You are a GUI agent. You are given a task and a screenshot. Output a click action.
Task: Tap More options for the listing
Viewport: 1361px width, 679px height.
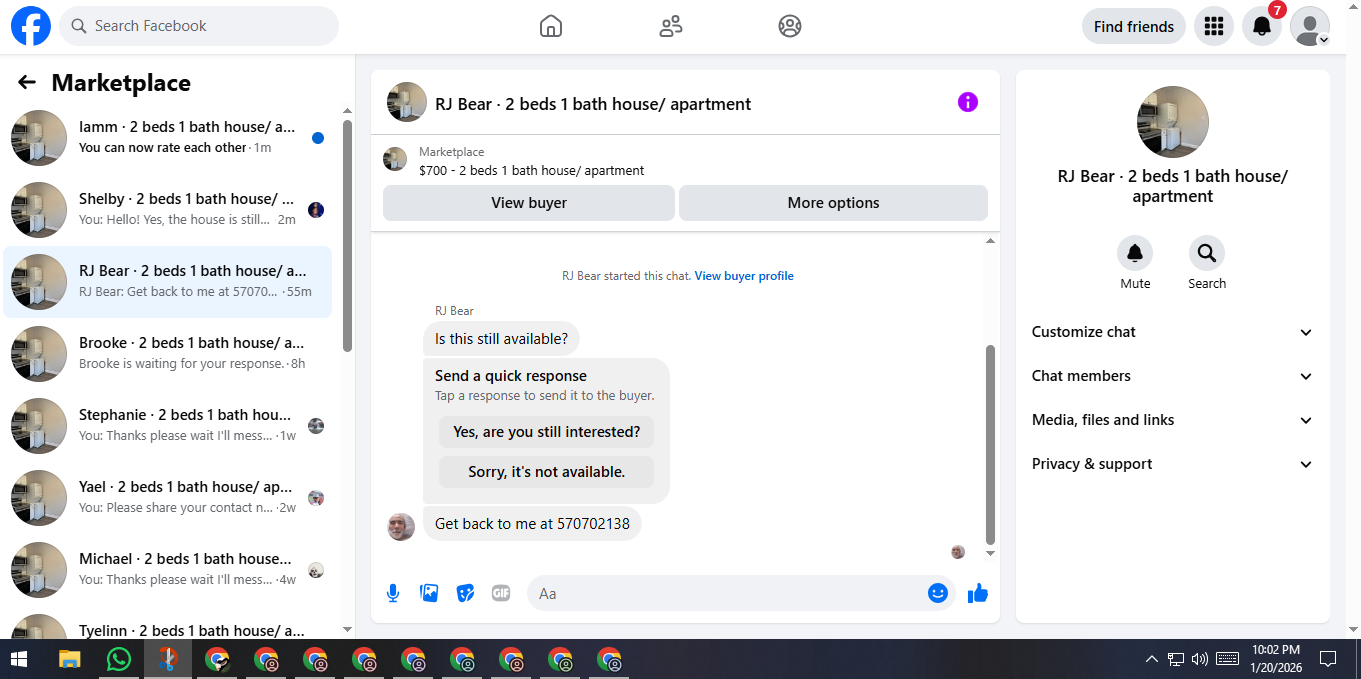tap(833, 203)
